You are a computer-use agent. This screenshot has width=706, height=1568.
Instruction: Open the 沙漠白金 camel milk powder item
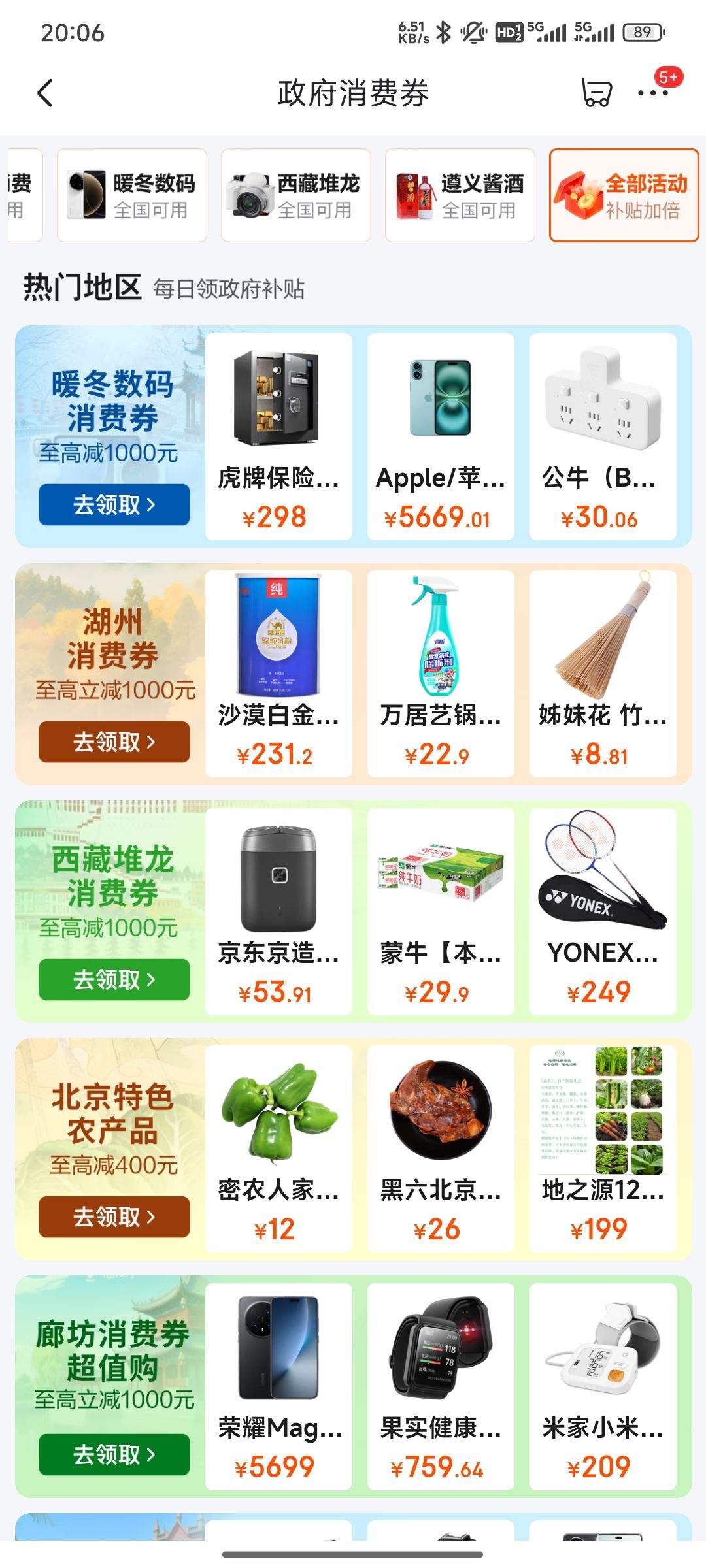point(278,674)
